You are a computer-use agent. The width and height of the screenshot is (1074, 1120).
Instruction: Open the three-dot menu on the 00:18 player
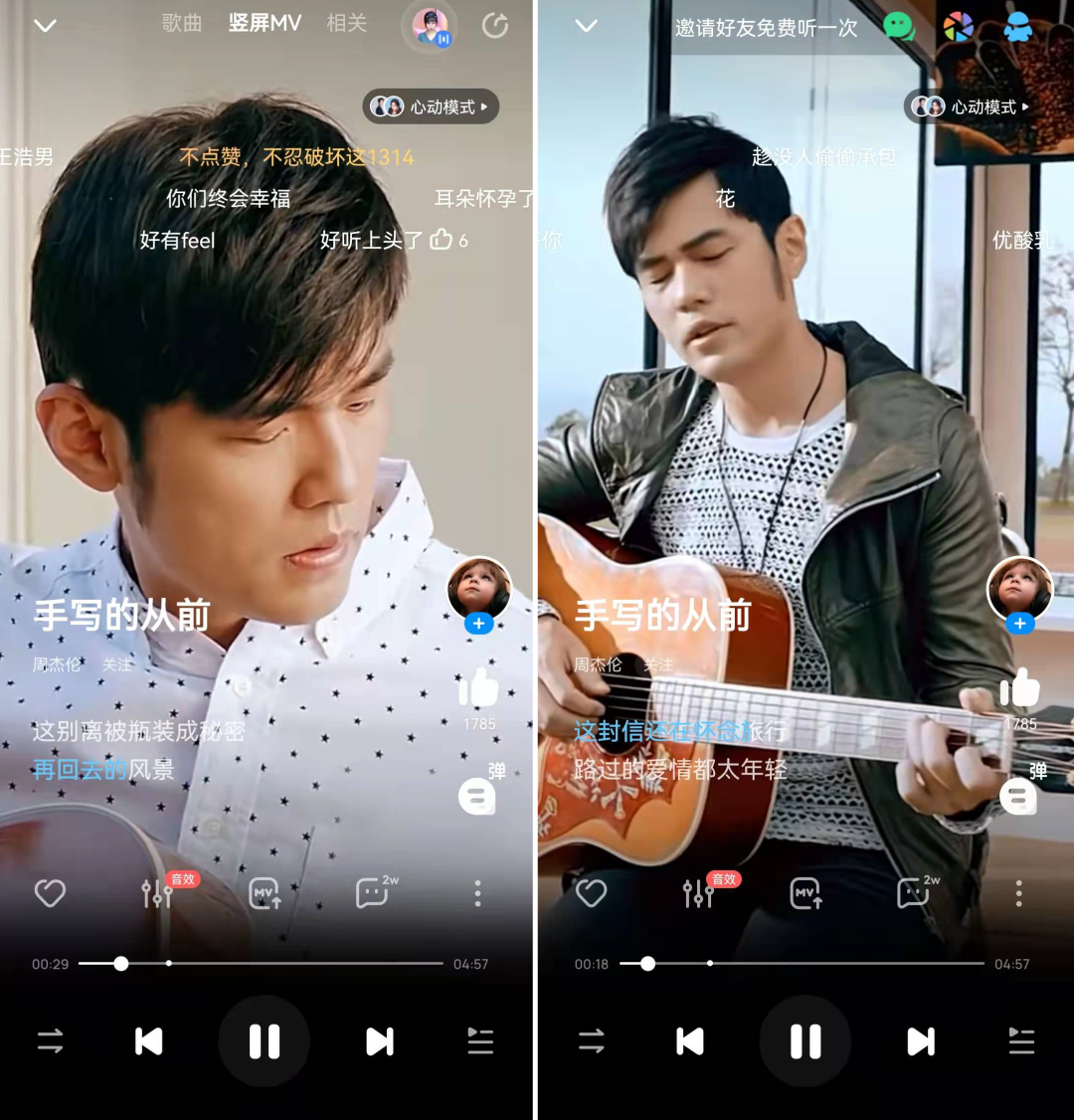point(1018,893)
